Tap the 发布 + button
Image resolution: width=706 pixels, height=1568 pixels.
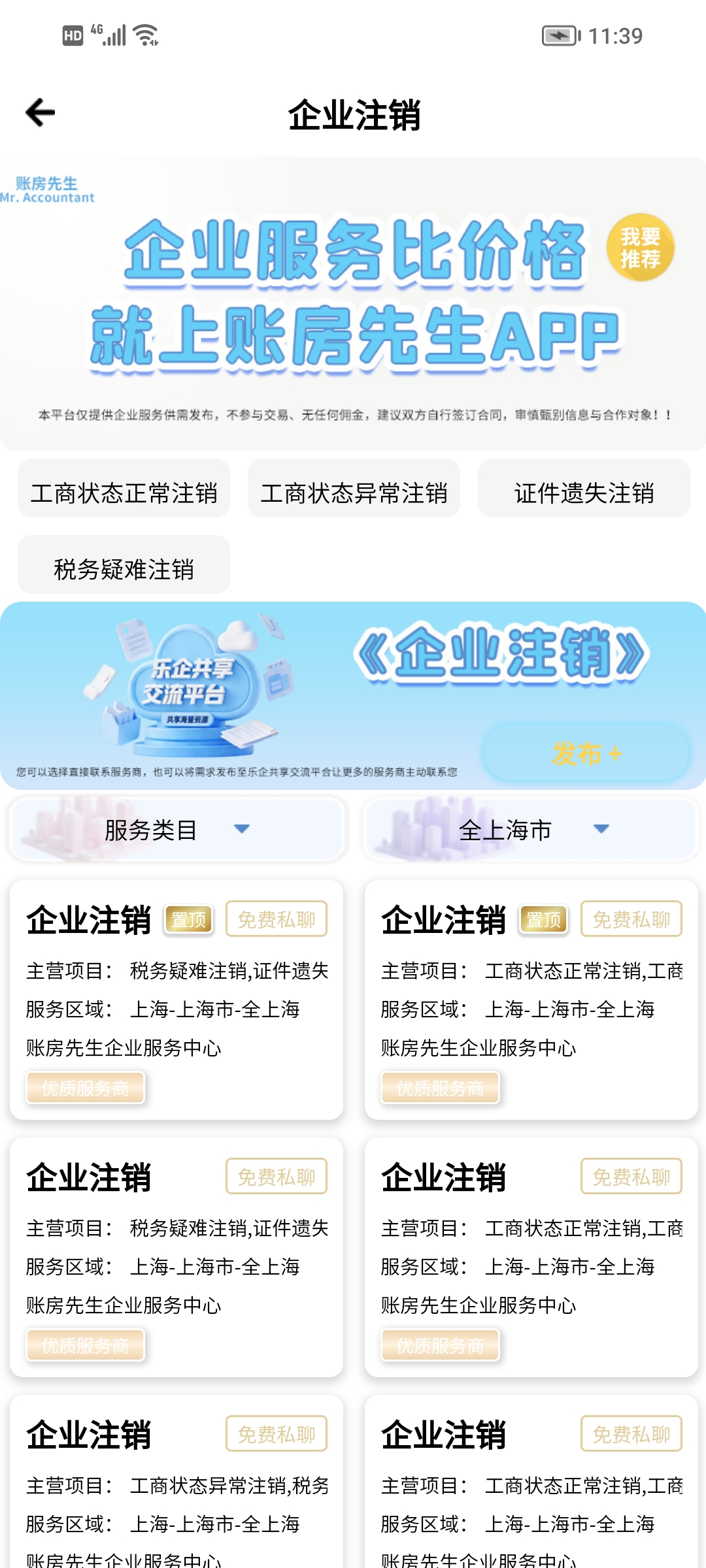click(x=586, y=753)
